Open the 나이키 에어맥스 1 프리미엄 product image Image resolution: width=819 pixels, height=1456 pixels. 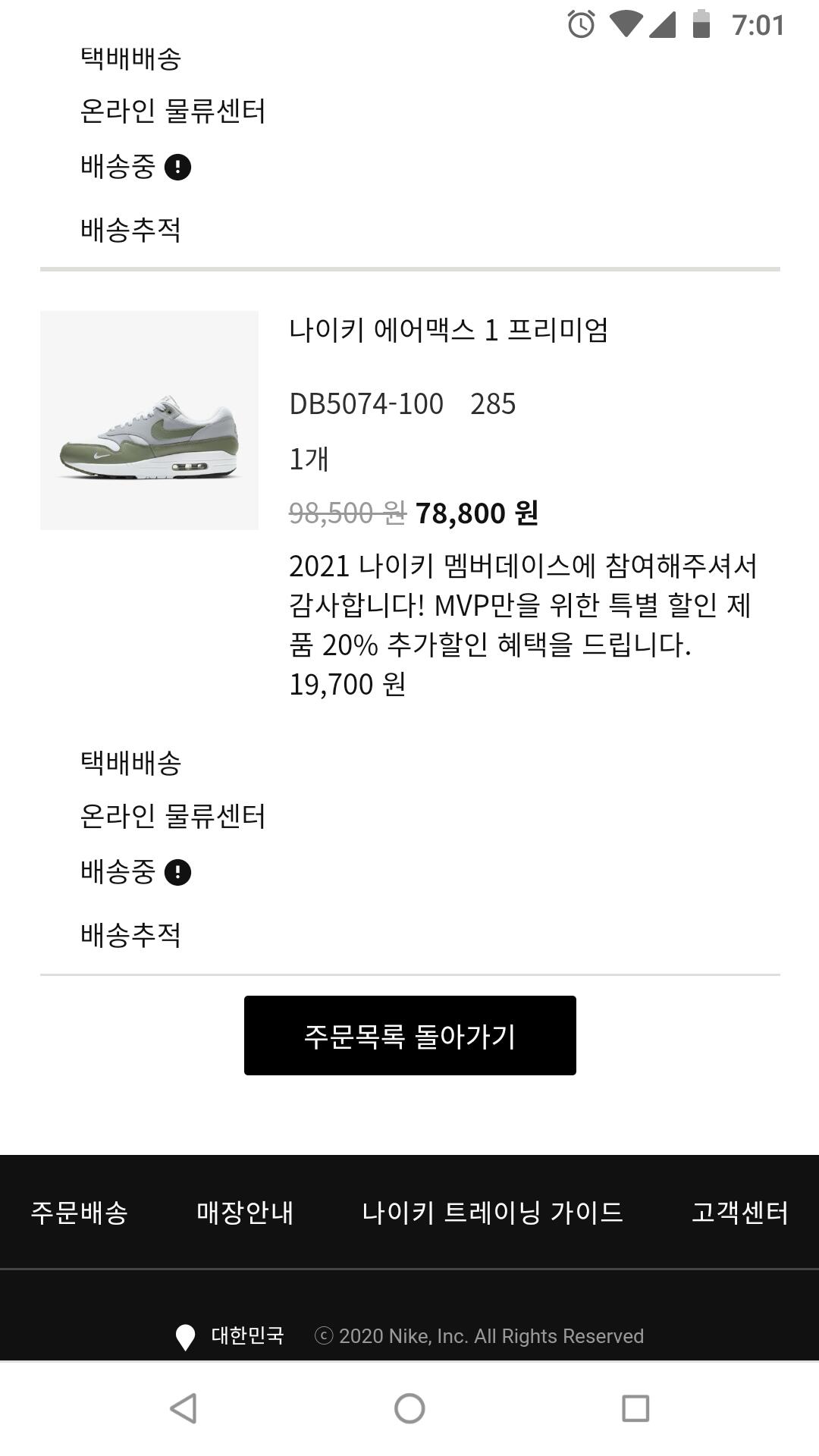pyautogui.click(x=149, y=420)
